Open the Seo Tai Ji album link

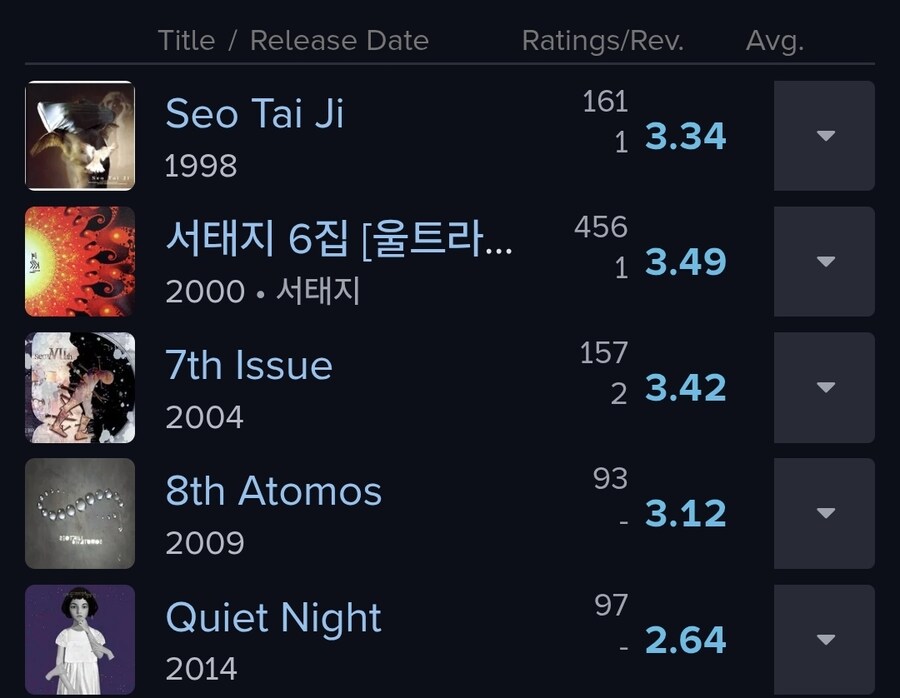coord(255,114)
